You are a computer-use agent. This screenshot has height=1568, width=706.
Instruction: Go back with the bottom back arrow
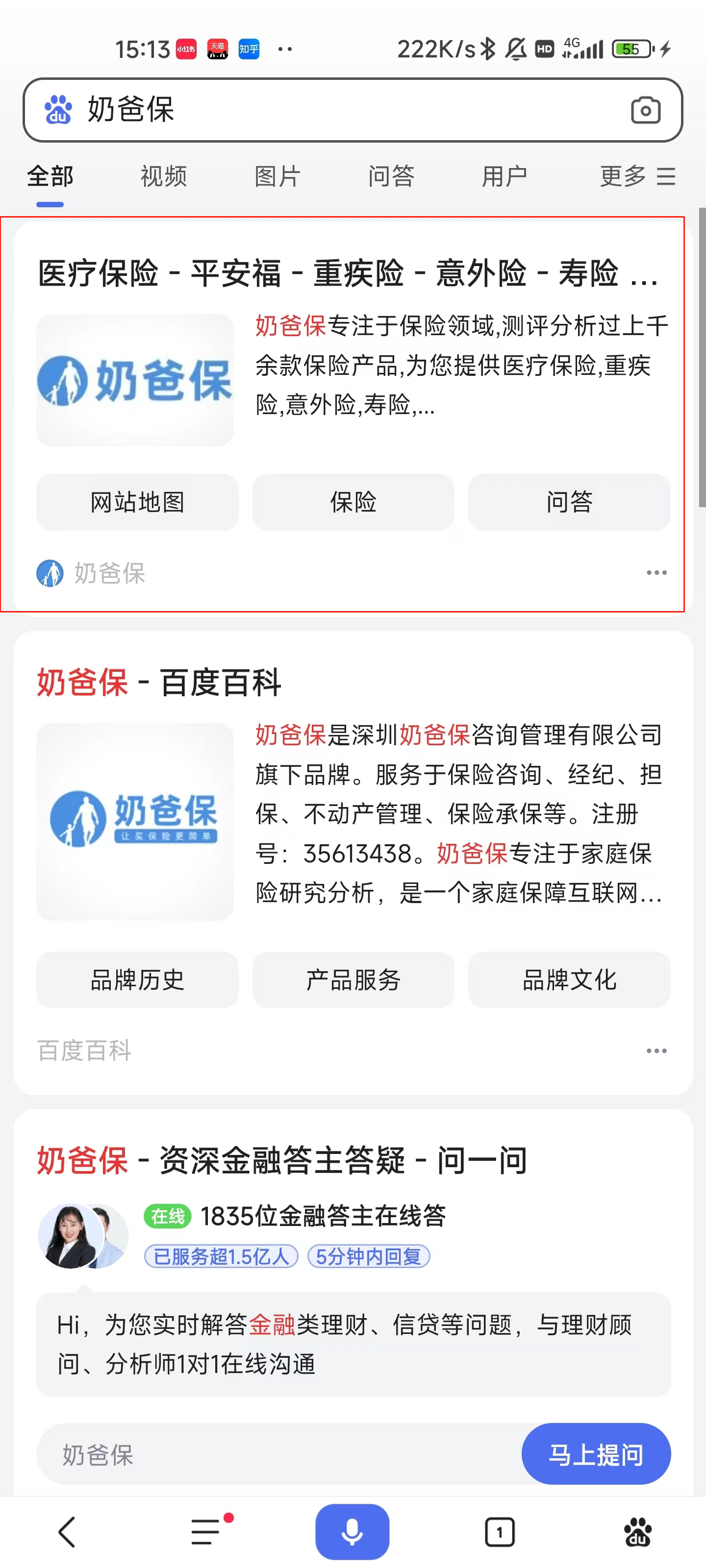coord(67,1531)
